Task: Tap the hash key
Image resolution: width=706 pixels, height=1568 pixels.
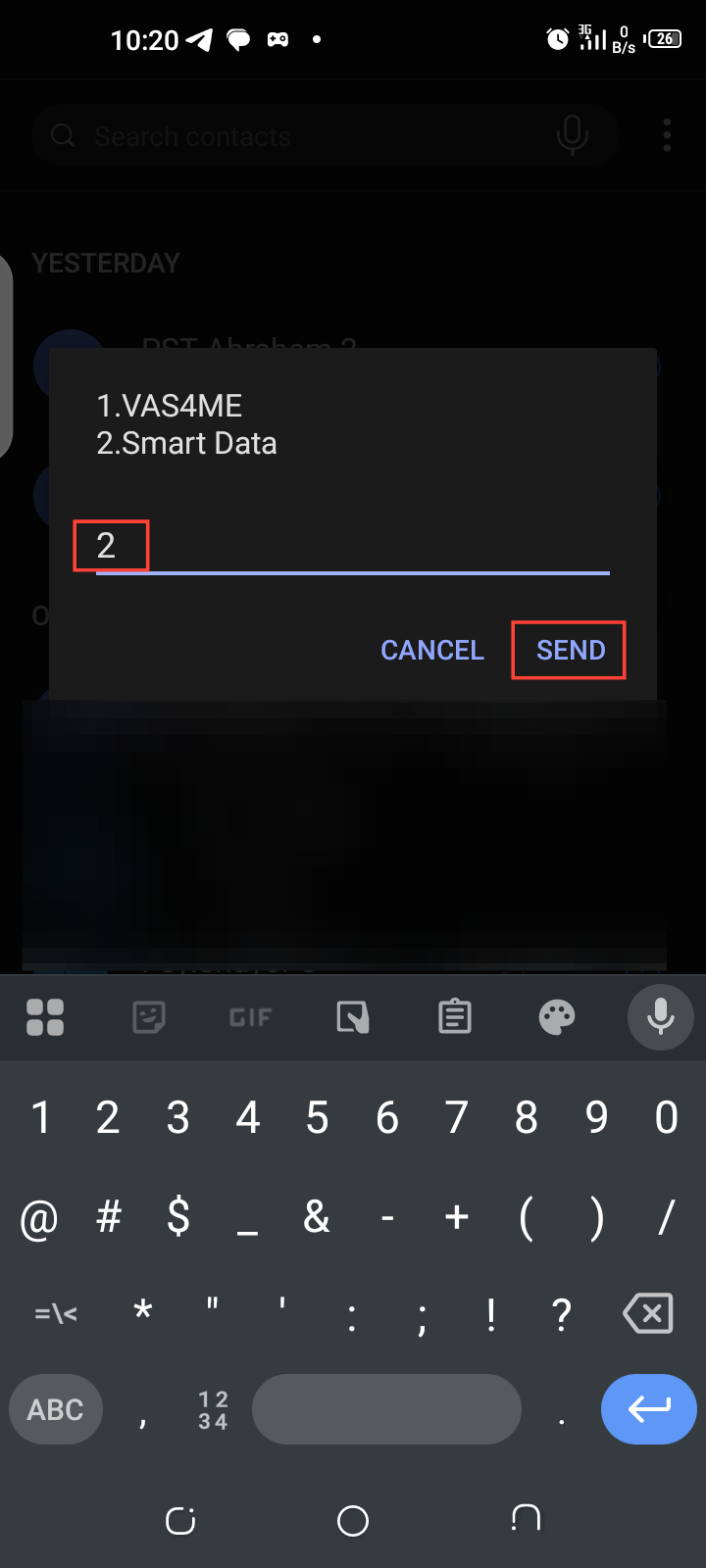Action: (x=109, y=1217)
